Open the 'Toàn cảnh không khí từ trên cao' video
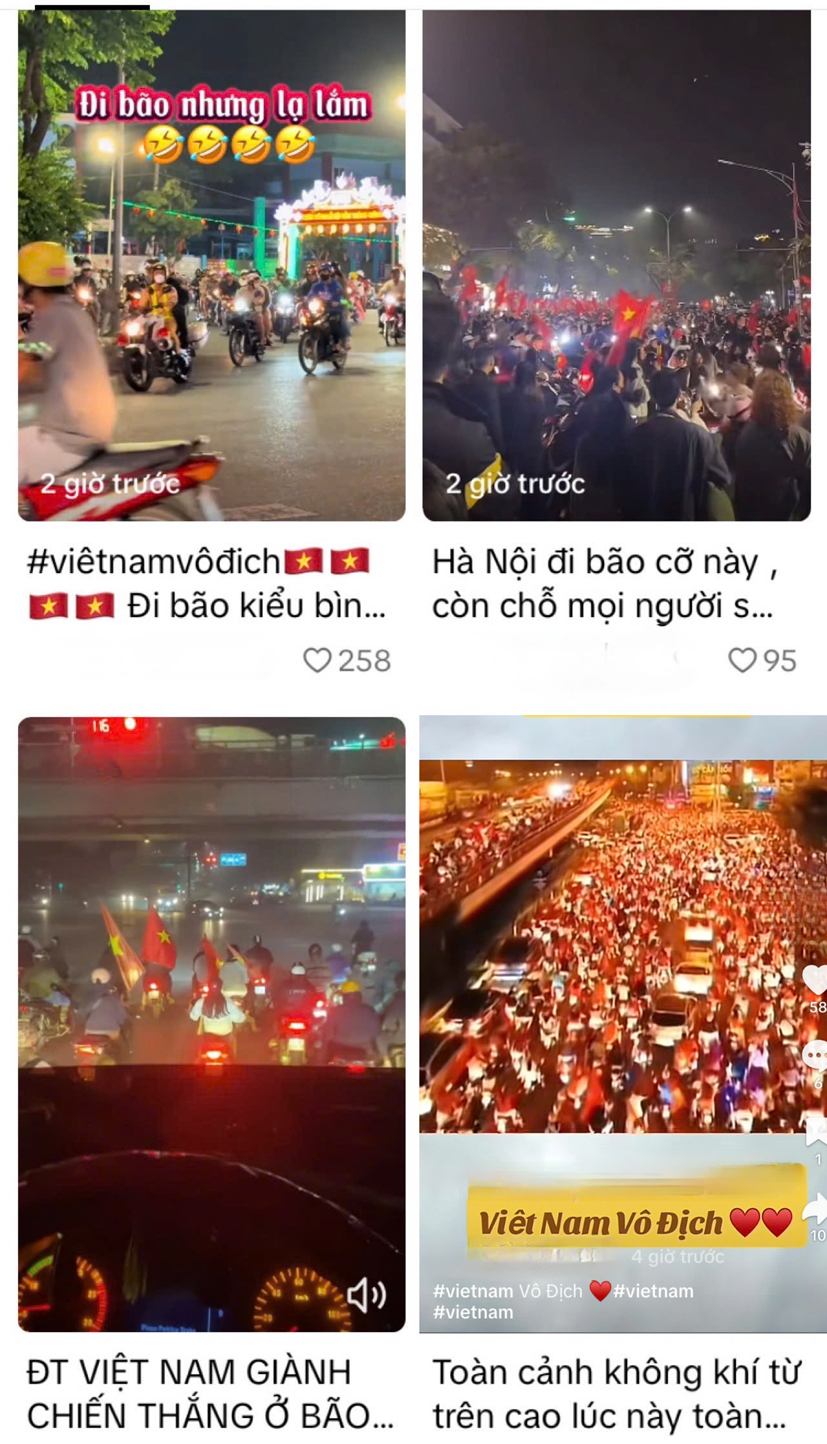 click(616, 1023)
